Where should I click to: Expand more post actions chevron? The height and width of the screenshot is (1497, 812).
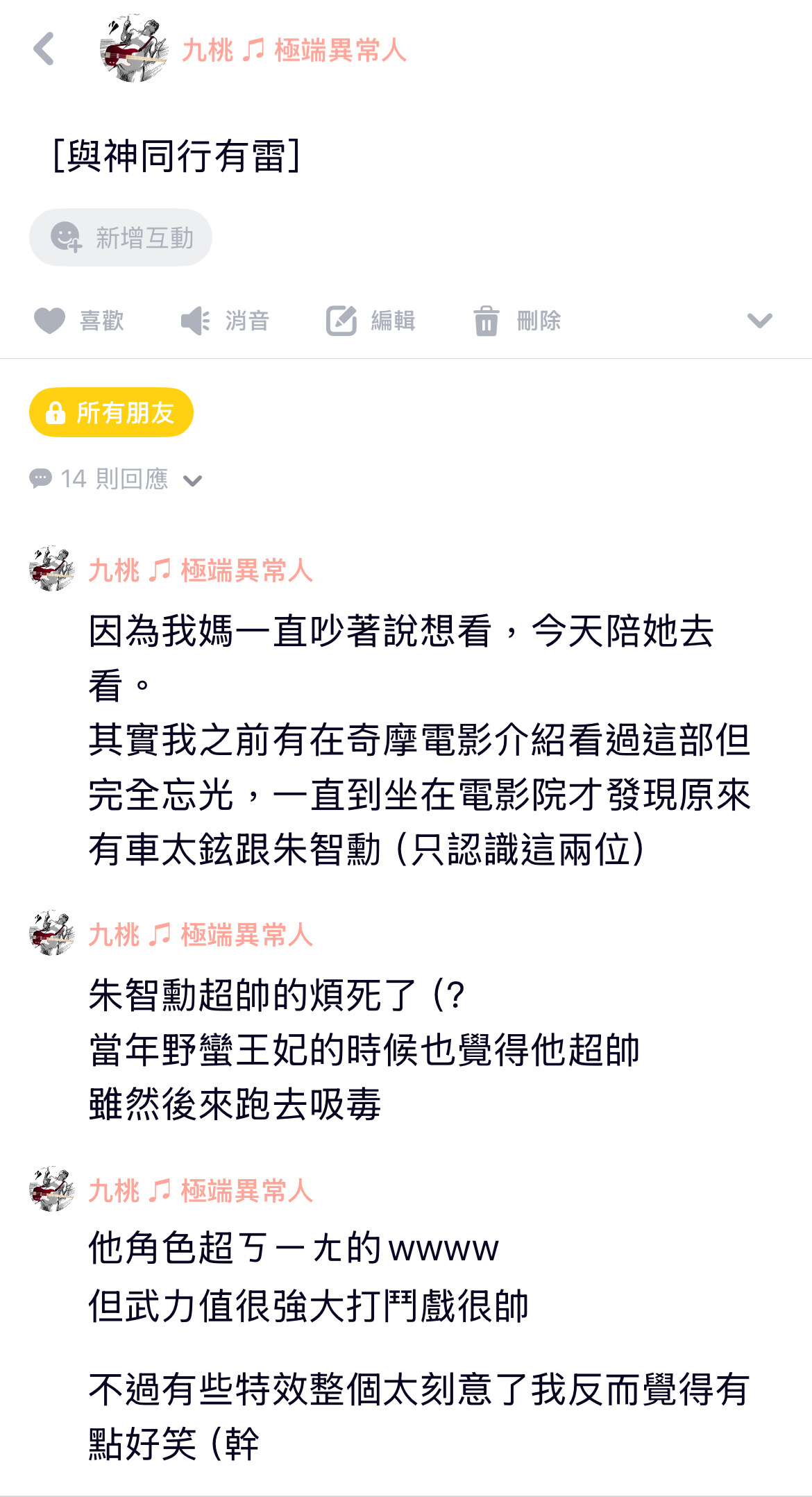(x=759, y=321)
